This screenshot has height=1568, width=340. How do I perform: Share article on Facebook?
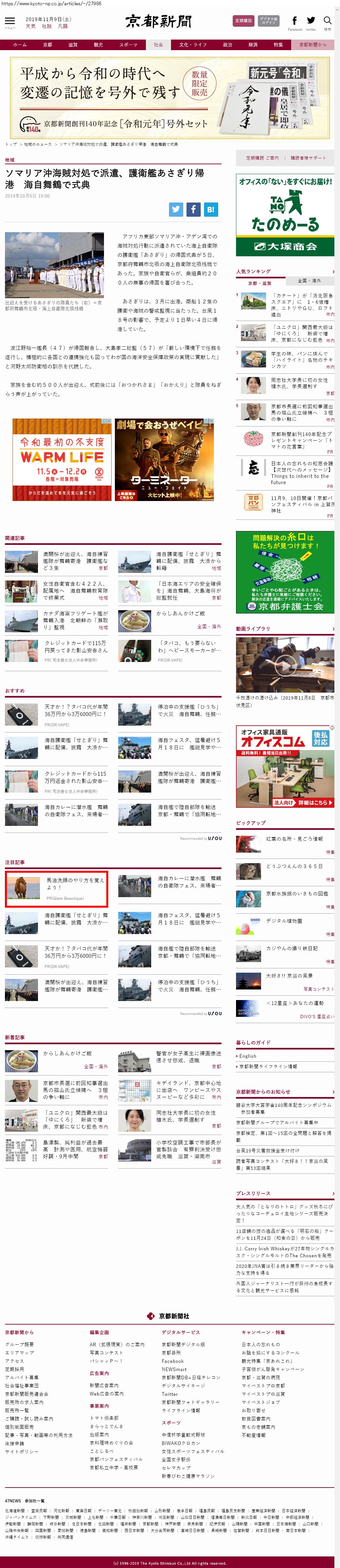point(193,209)
